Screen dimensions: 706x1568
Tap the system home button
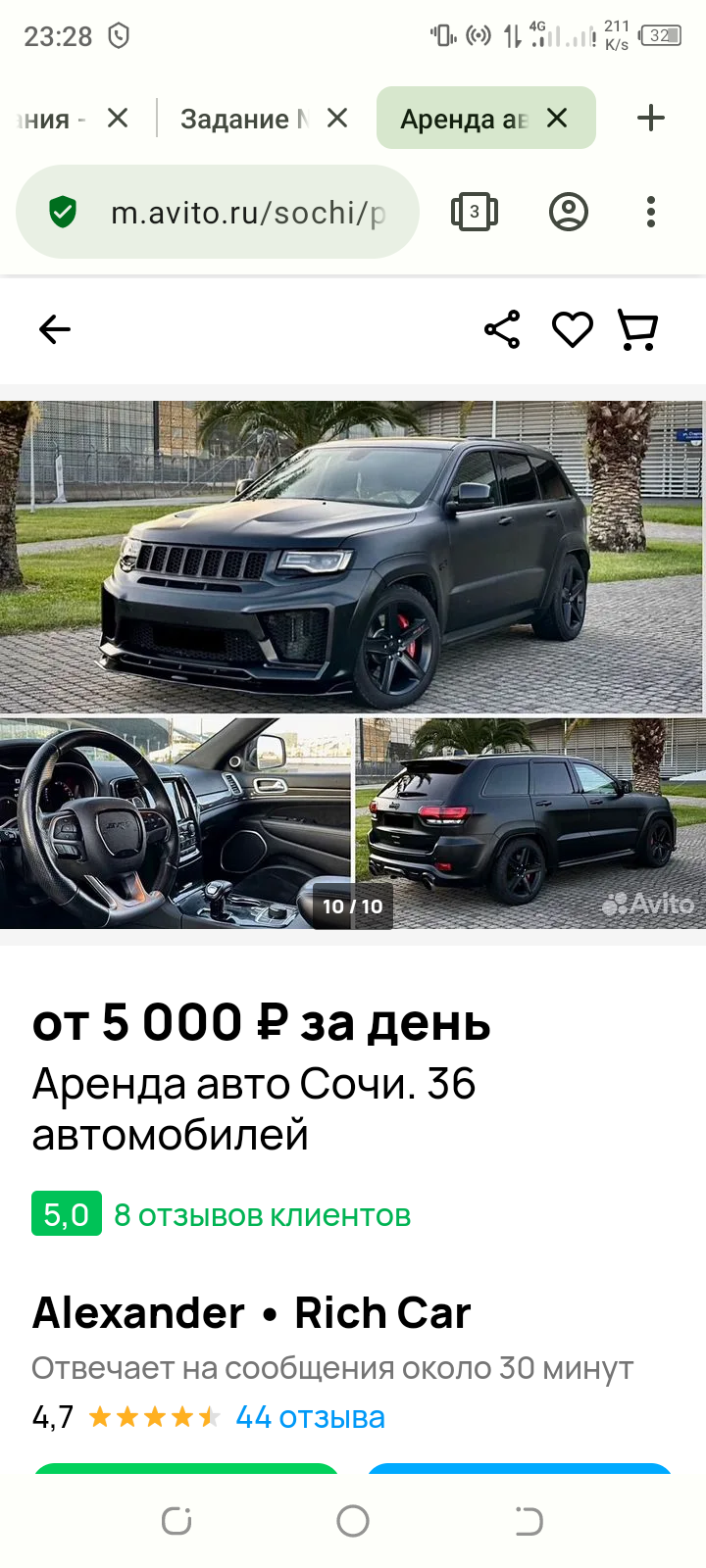click(x=353, y=1521)
